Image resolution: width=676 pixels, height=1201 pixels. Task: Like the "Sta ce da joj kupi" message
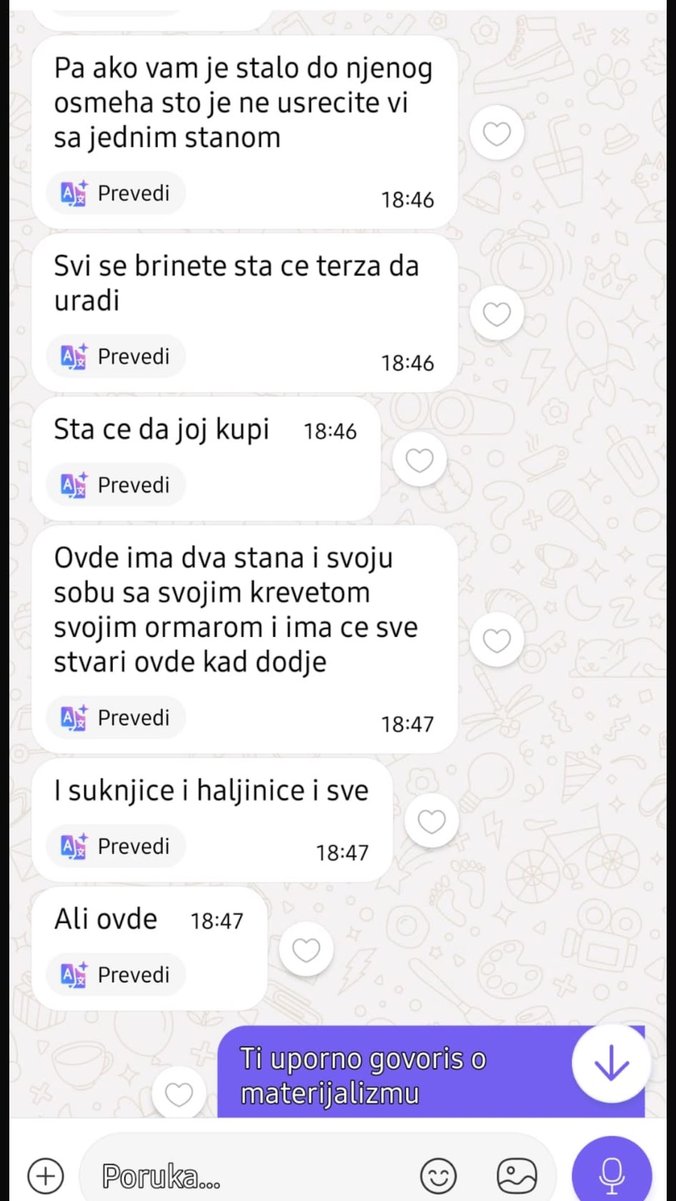pyautogui.click(x=419, y=460)
